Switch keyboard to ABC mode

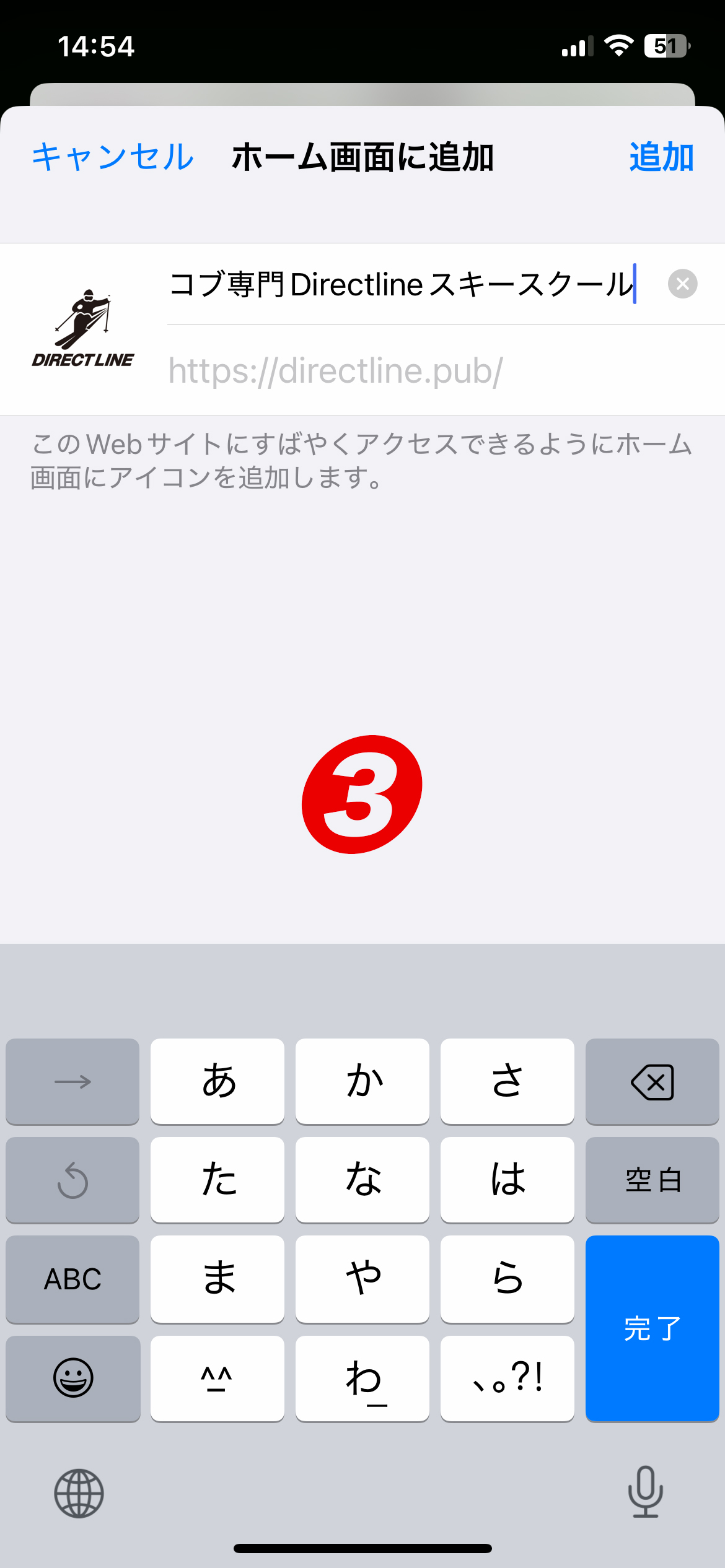72,1279
